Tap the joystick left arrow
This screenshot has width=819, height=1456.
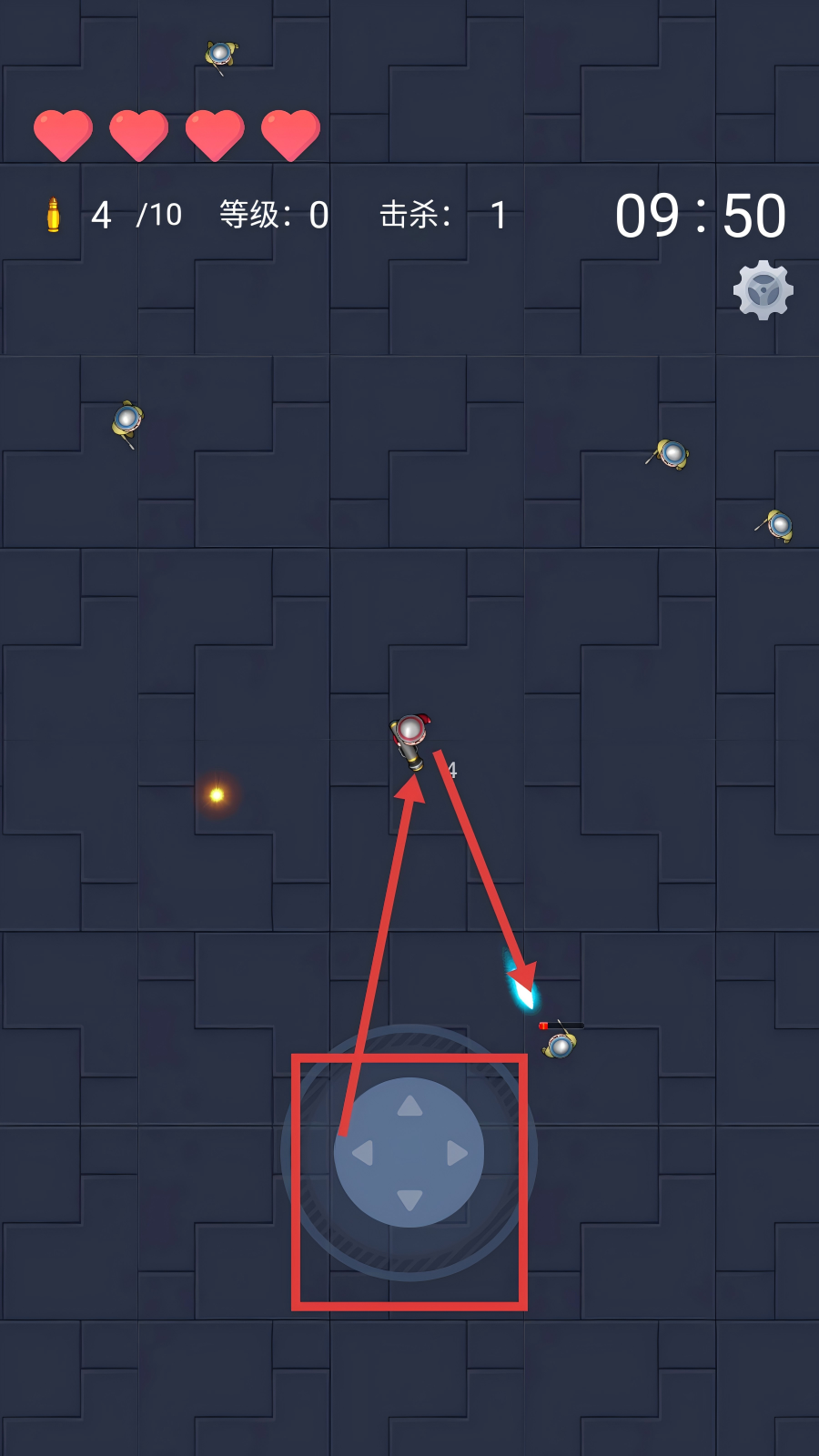363,1153
